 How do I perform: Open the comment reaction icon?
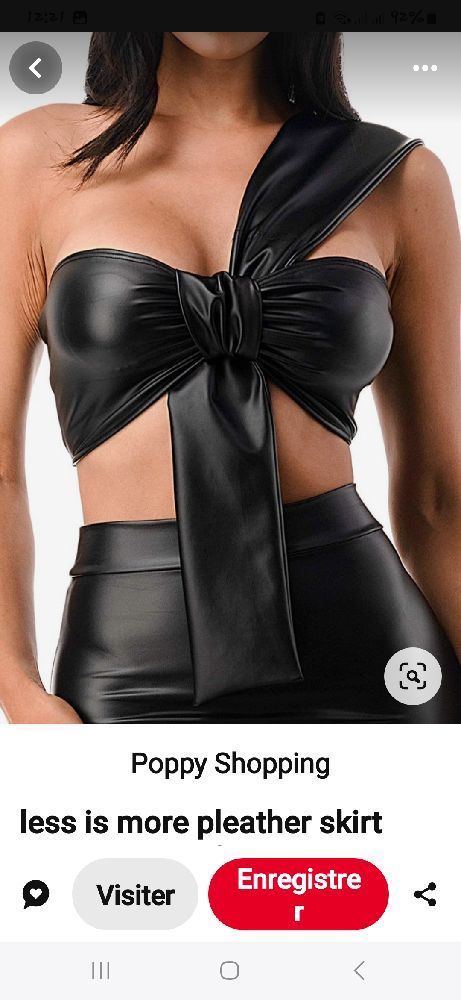click(36, 894)
